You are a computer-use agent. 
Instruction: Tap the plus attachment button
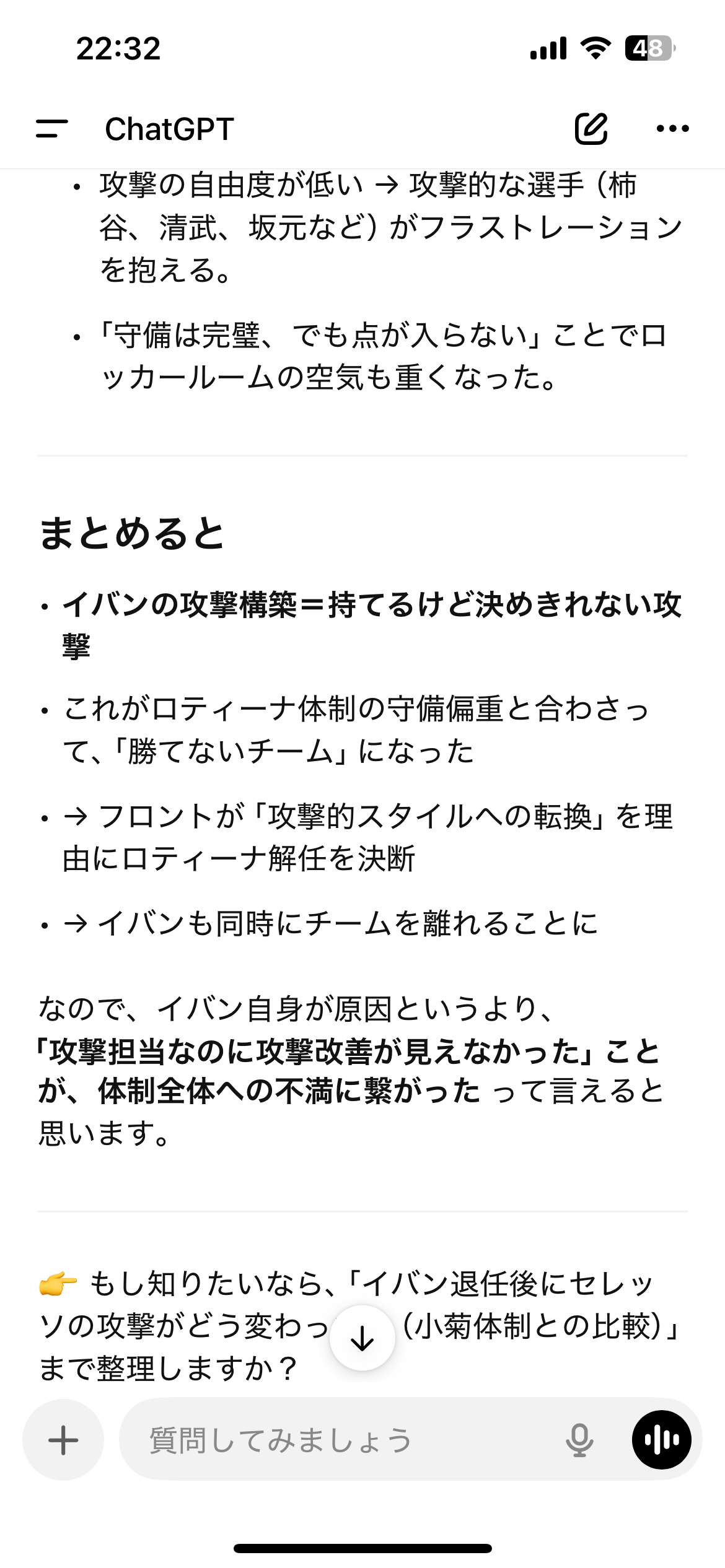(x=63, y=1439)
